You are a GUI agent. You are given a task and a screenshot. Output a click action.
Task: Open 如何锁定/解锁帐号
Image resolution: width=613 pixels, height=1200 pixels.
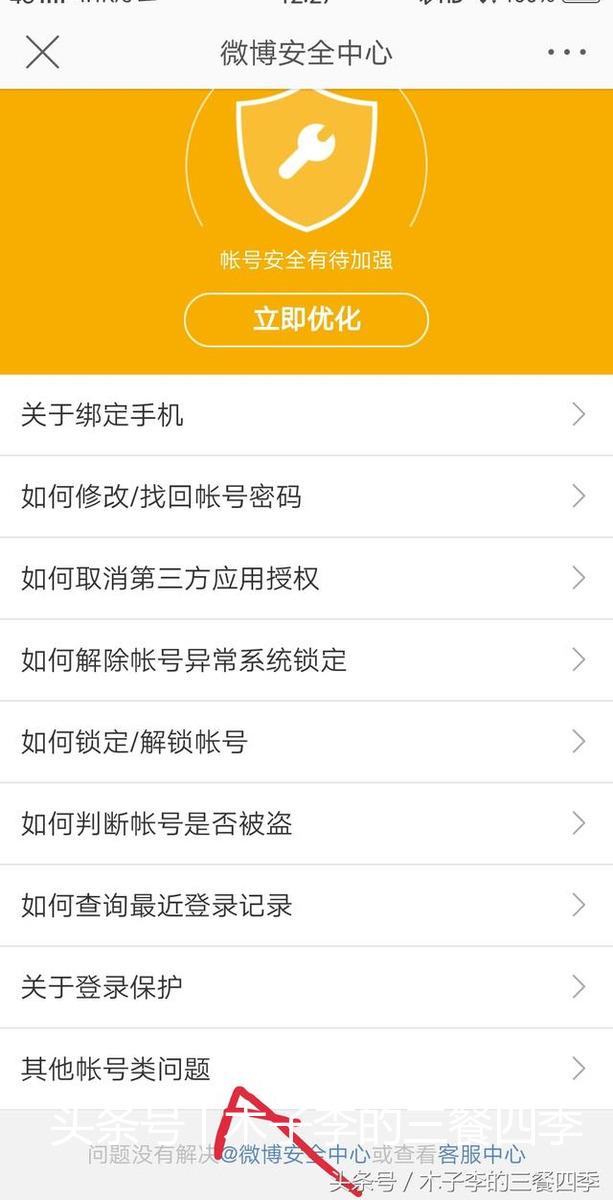pos(306,742)
